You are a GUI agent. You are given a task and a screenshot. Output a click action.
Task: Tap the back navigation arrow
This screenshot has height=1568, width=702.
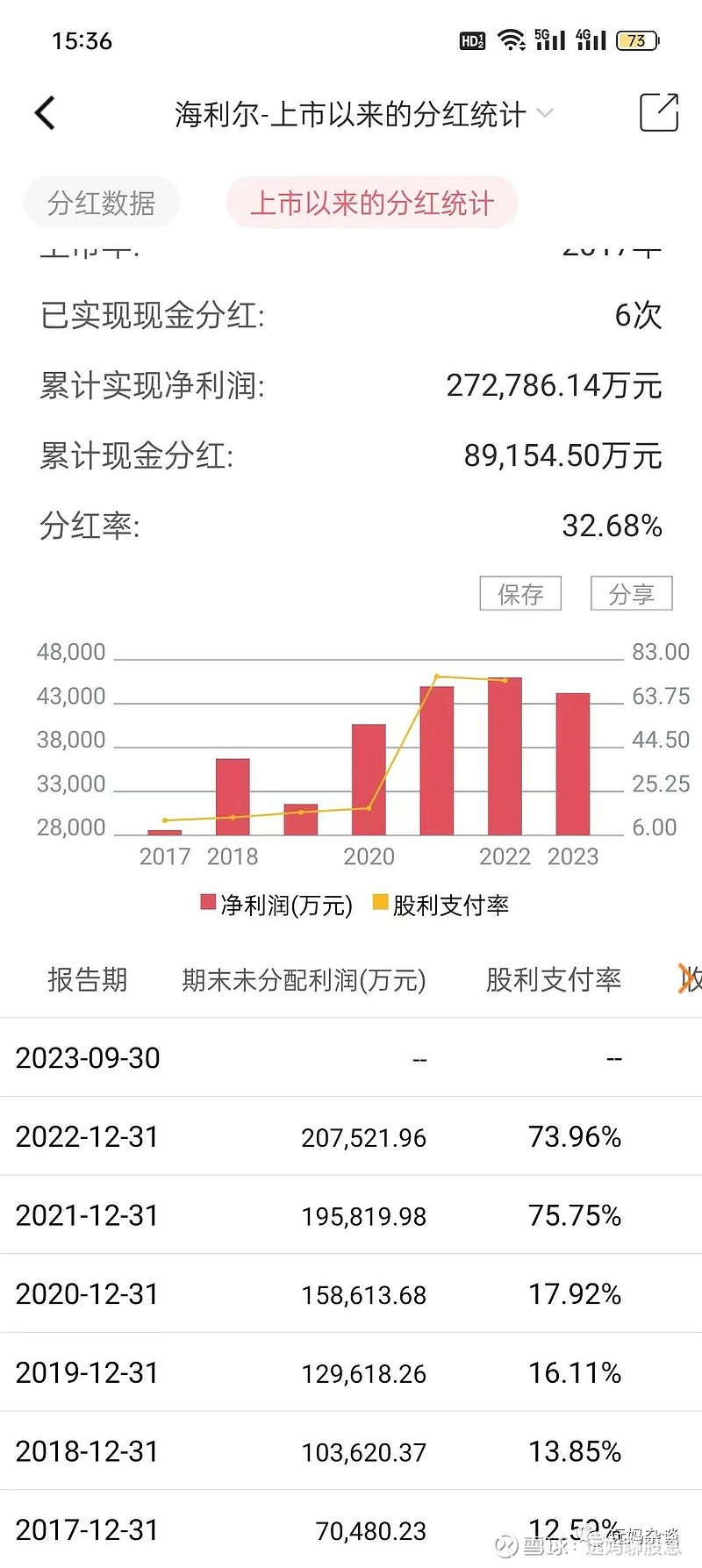(46, 113)
